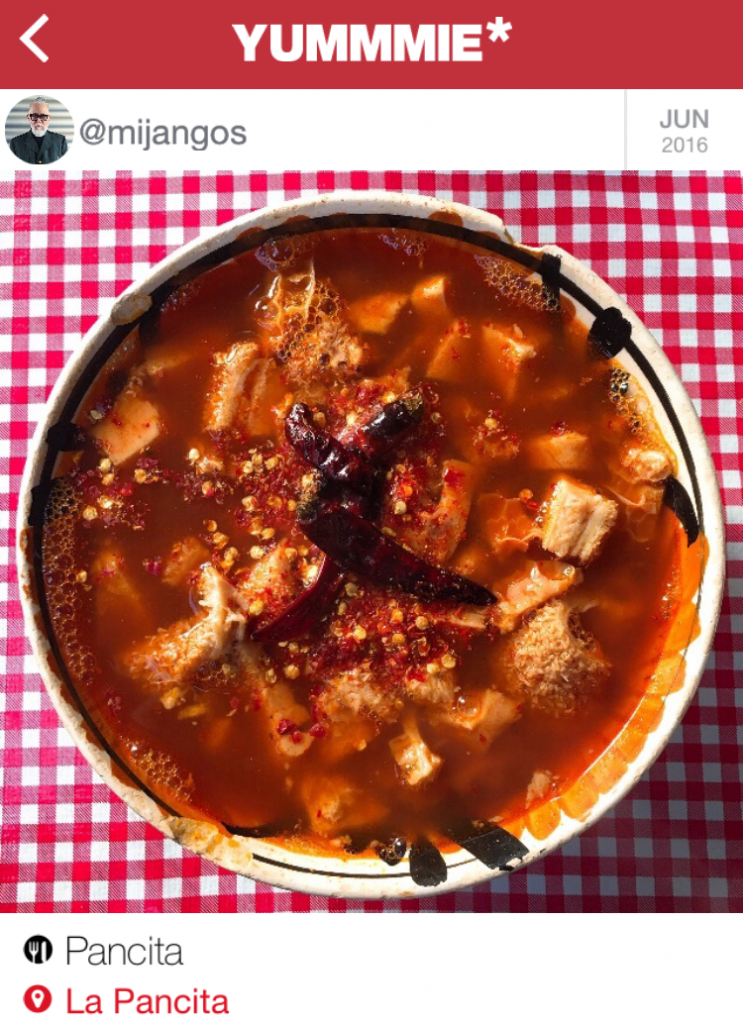
Task: View the Pancita dish photo
Action: point(371,540)
